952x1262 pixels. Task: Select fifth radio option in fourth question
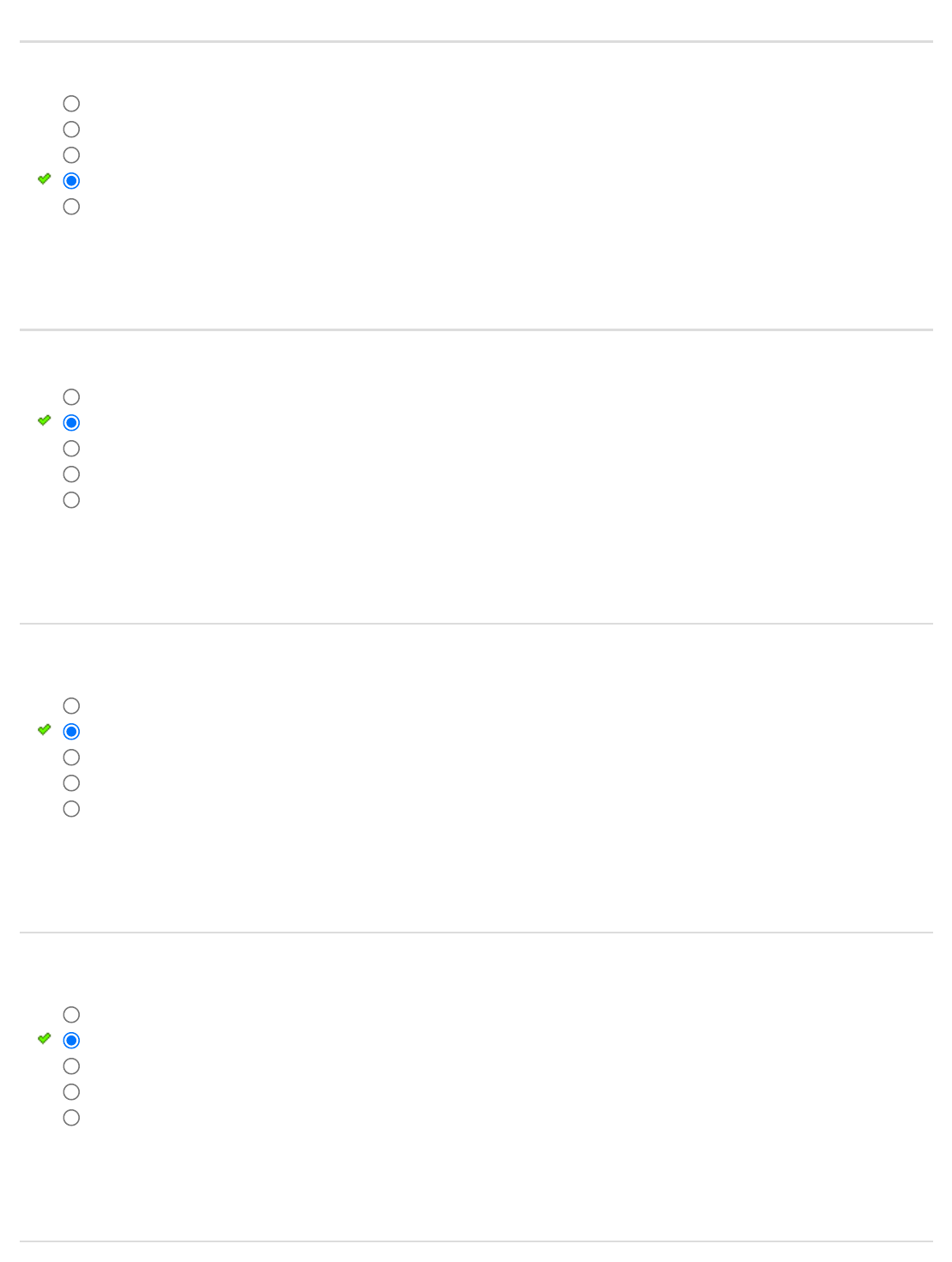[71, 1118]
